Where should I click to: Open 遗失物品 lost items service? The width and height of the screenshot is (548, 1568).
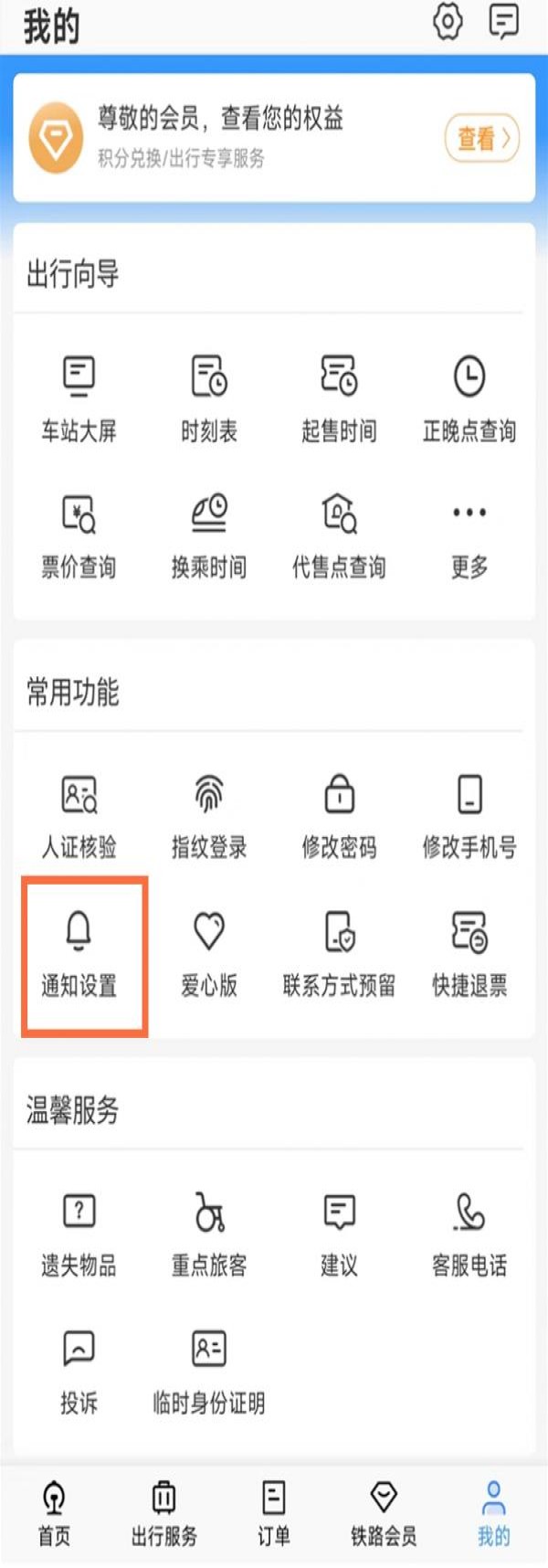point(79,1234)
